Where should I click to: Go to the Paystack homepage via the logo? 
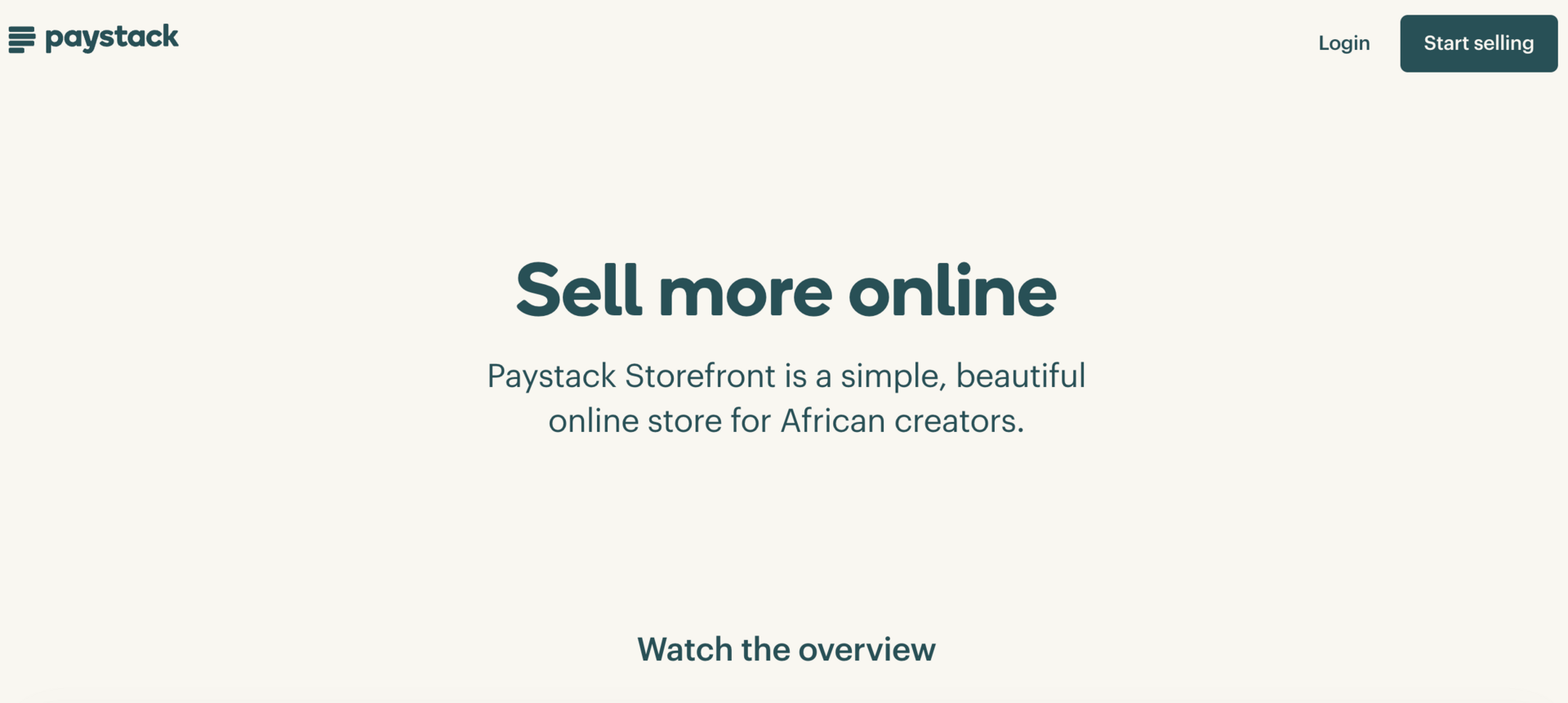tap(93, 38)
